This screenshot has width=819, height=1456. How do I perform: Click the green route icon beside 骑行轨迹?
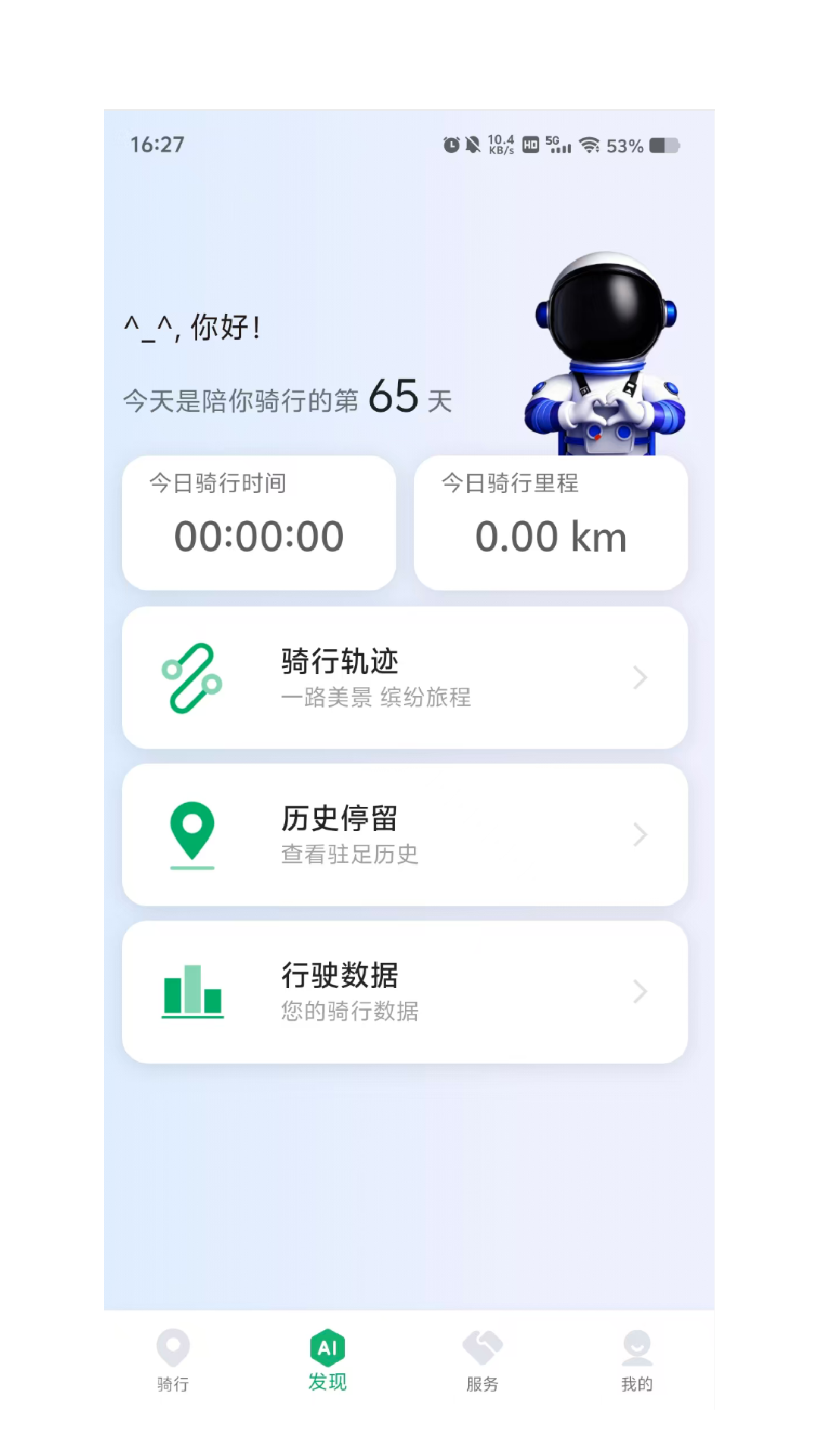click(192, 677)
